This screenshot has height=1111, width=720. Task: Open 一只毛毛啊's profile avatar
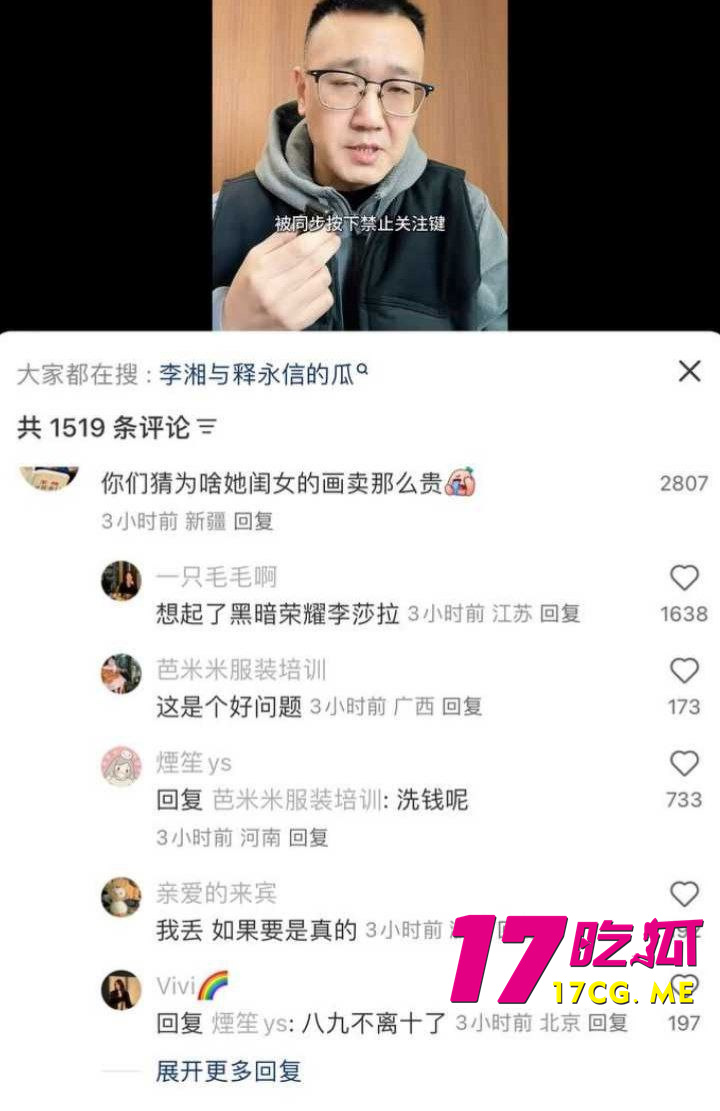tap(121, 581)
